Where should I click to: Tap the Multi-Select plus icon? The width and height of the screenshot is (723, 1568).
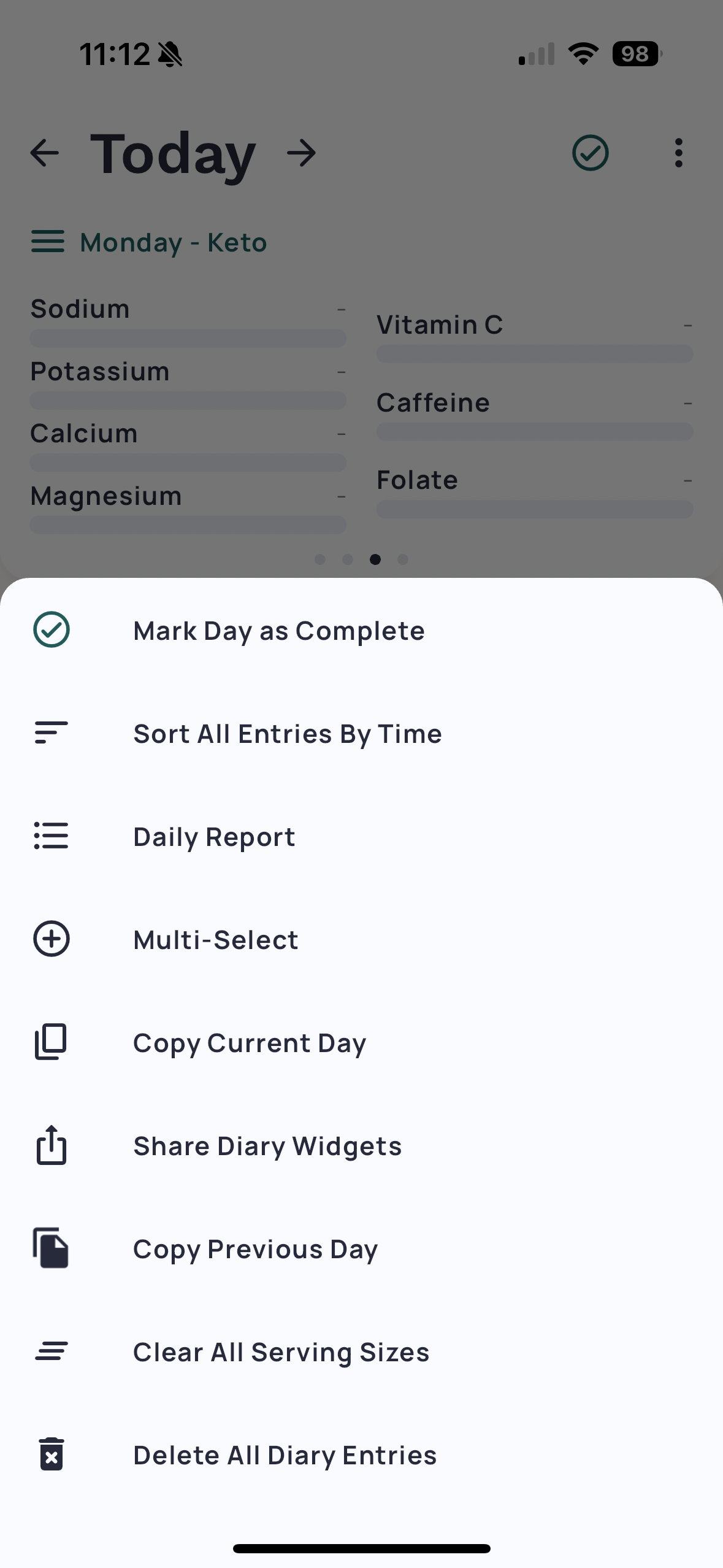coord(52,939)
